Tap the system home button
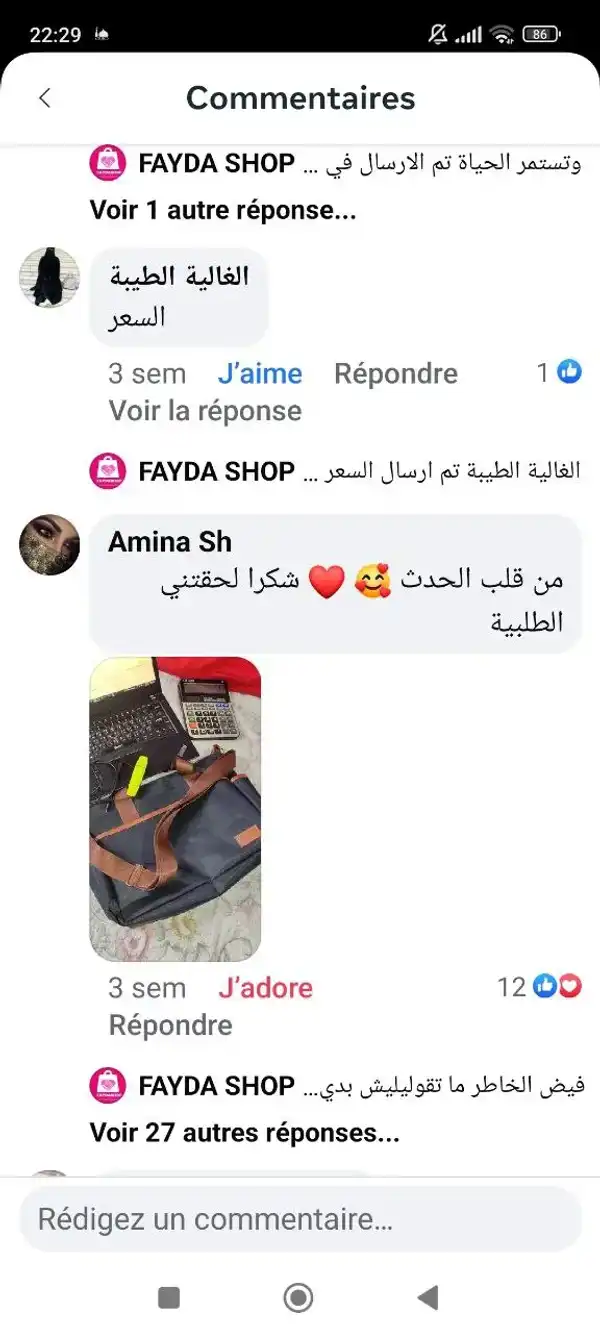 point(298,1298)
